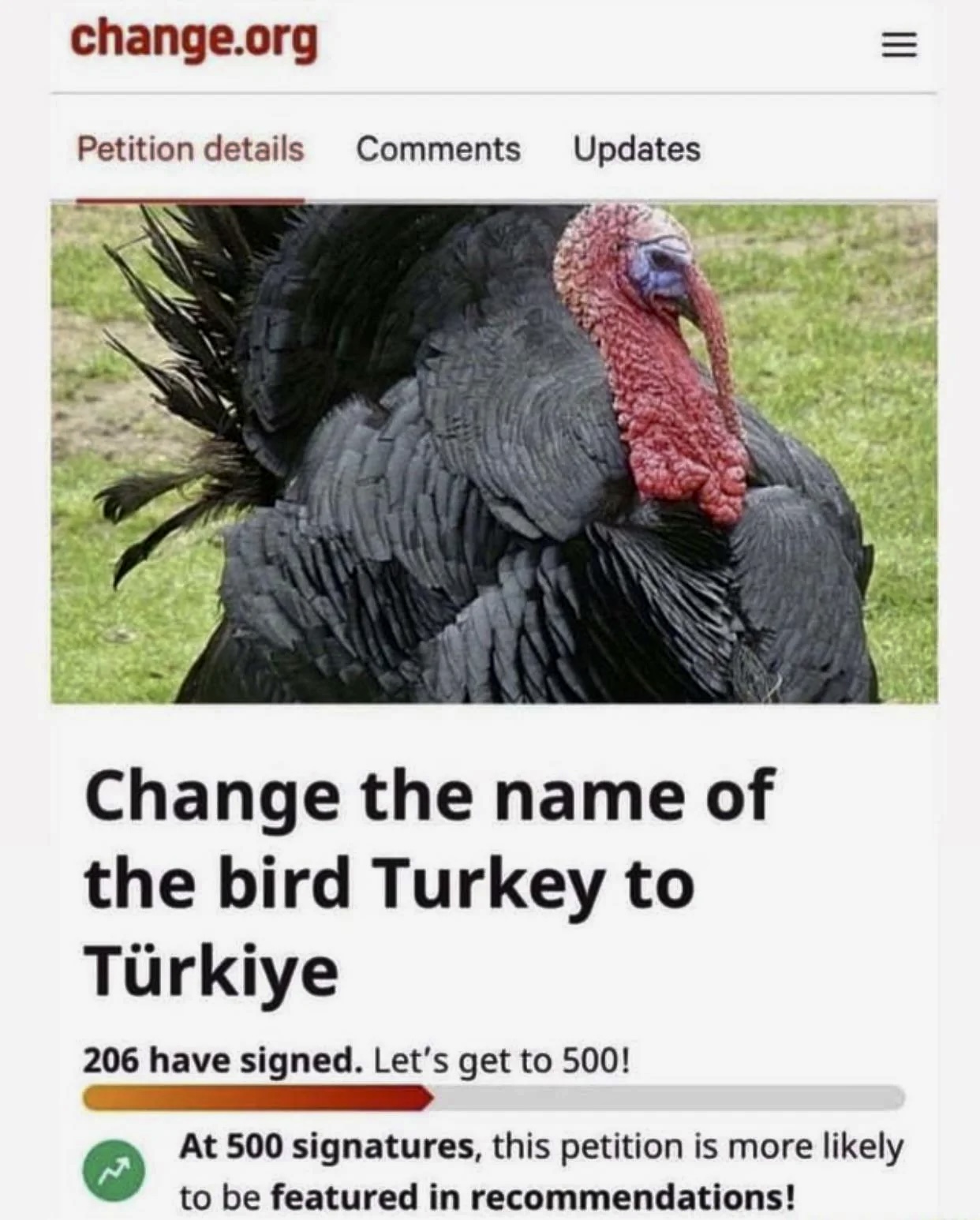Open the hamburger menu
980x1220 pixels.
point(899,45)
